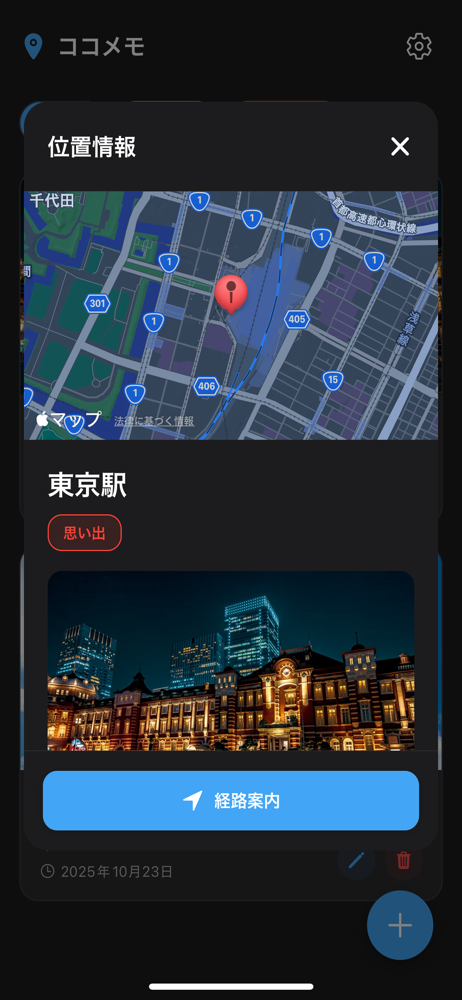Open the 法律に基づく情報 legal link
The image size is (462, 1000).
click(154, 422)
